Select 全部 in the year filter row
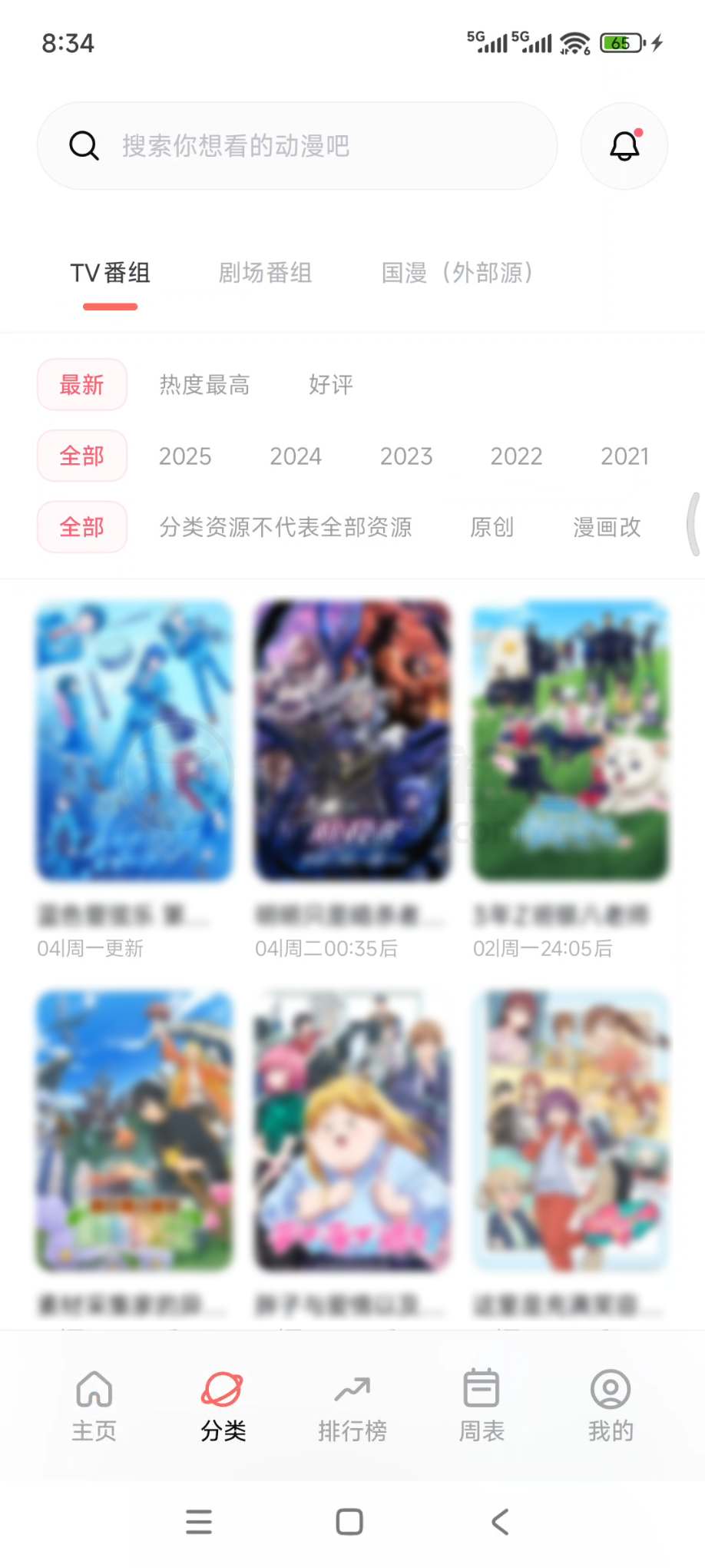Viewport: 705px width, 1568px height. [81, 456]
